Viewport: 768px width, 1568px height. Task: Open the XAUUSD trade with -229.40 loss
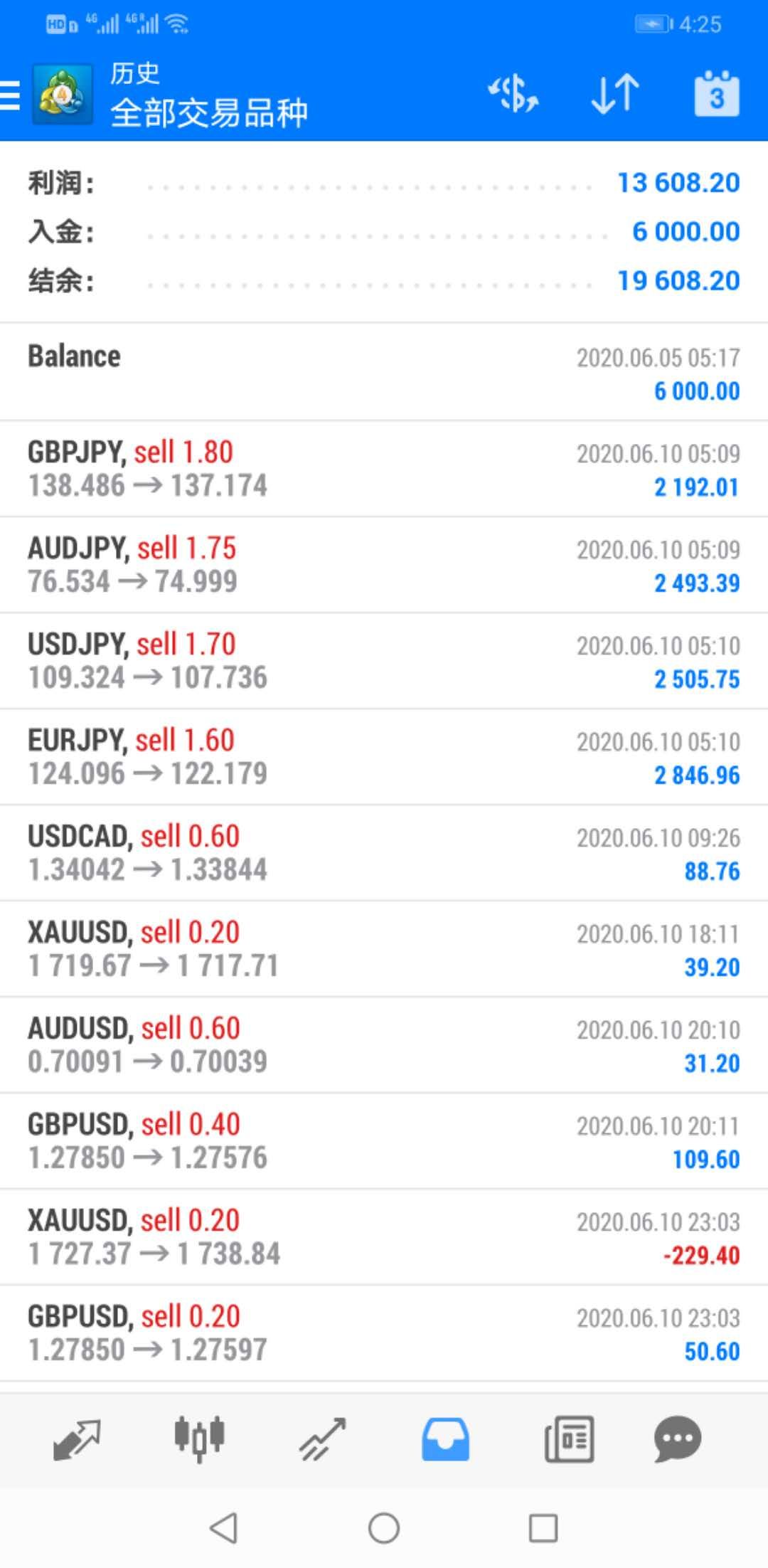pyautogui.click(x=384, y=1237)
